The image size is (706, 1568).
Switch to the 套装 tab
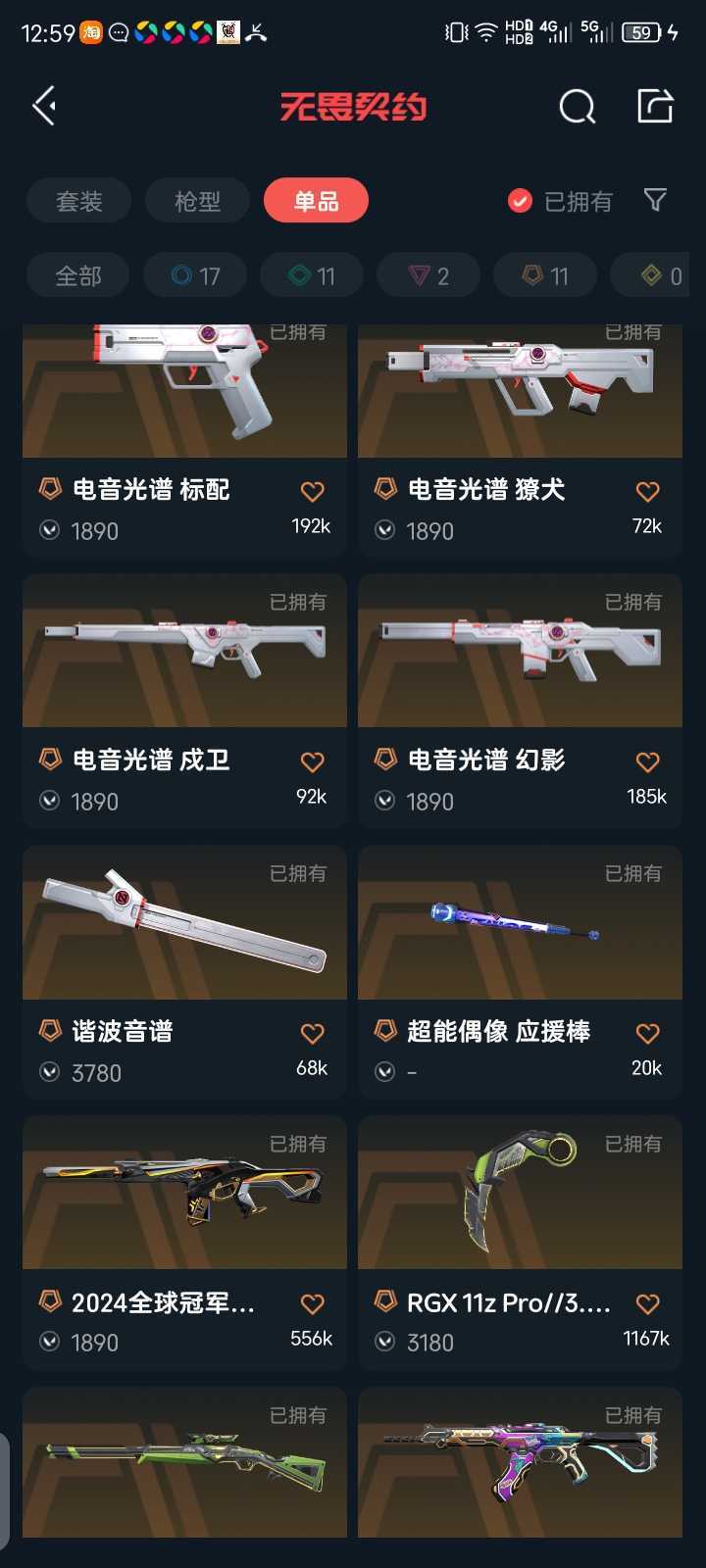pyautogui.click(x=78, y=201)
